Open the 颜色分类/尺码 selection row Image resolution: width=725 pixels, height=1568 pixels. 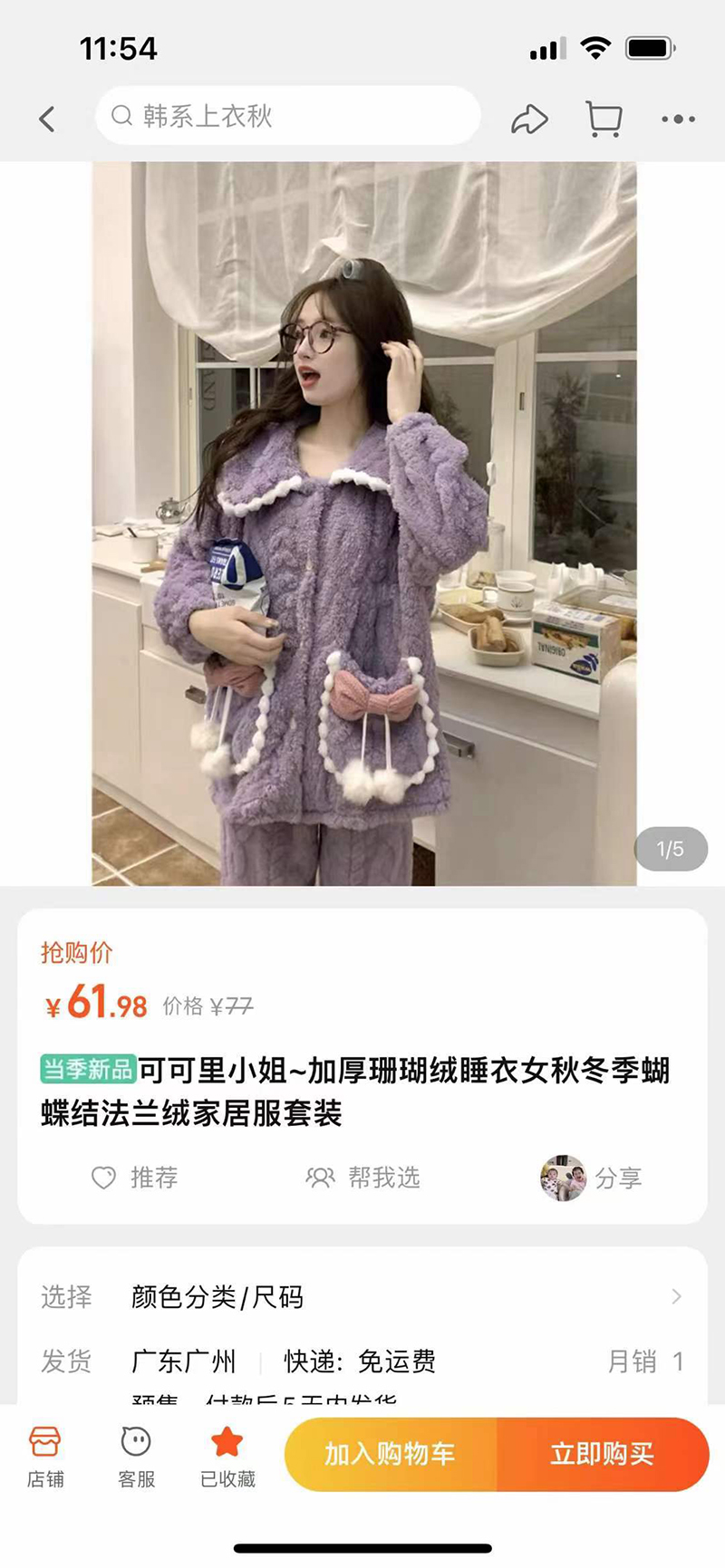pos(362,1297)
